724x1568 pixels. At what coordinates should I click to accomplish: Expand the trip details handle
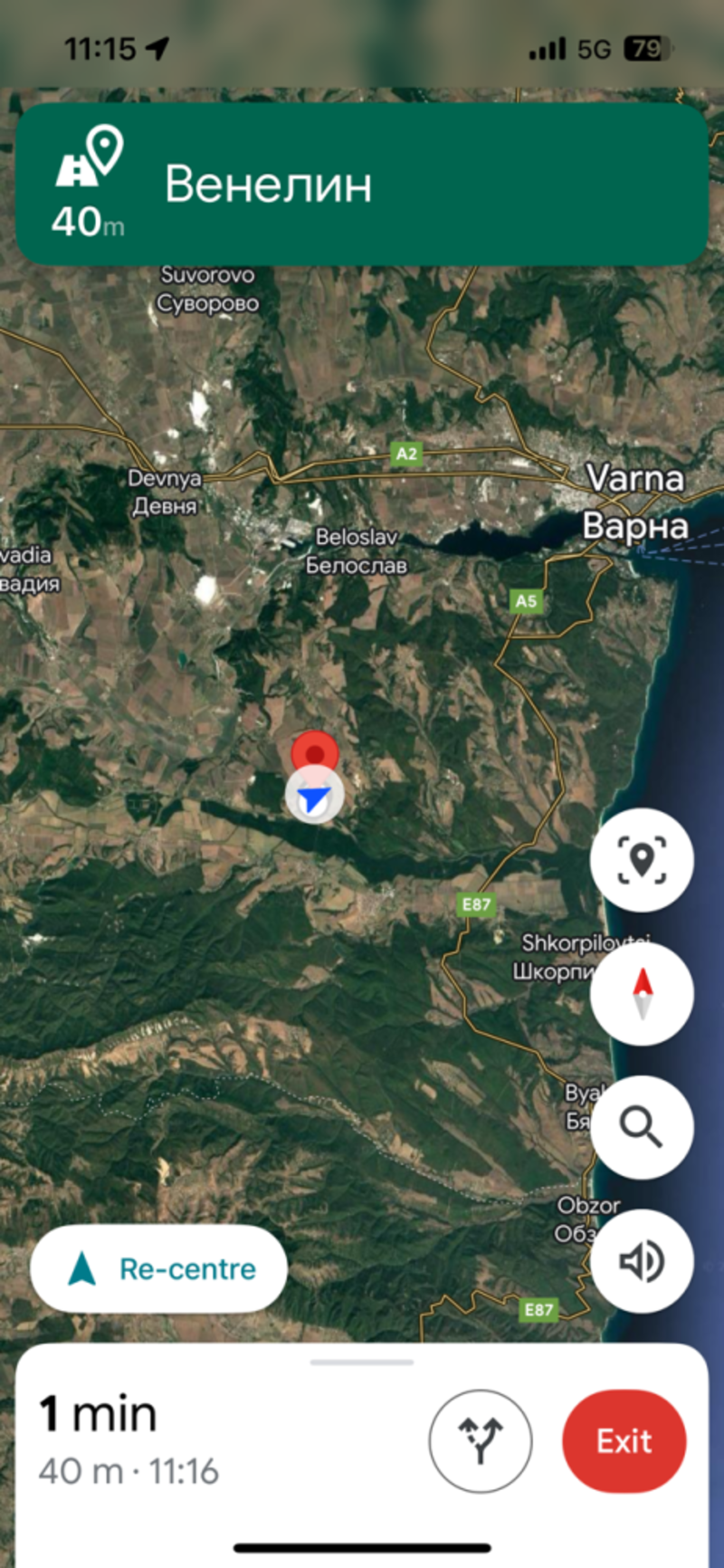click(x=362, y=1362)
